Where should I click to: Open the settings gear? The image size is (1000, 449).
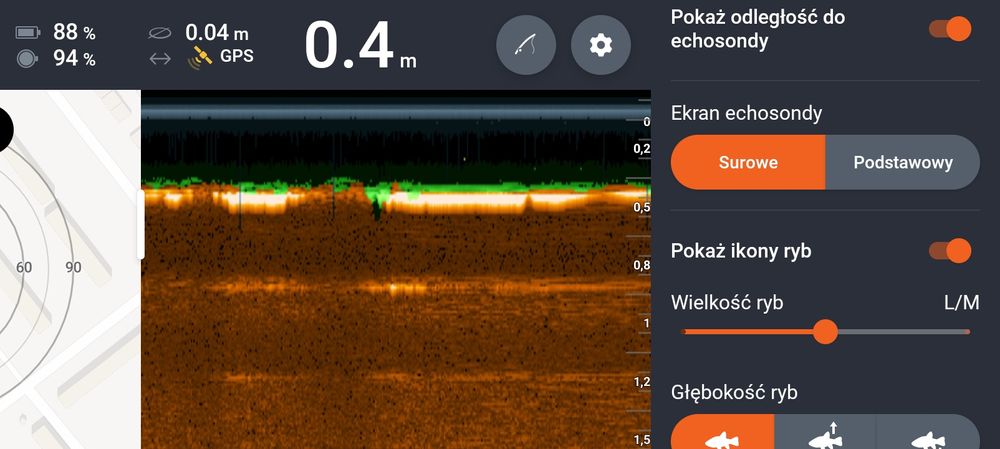pos(600,45)
